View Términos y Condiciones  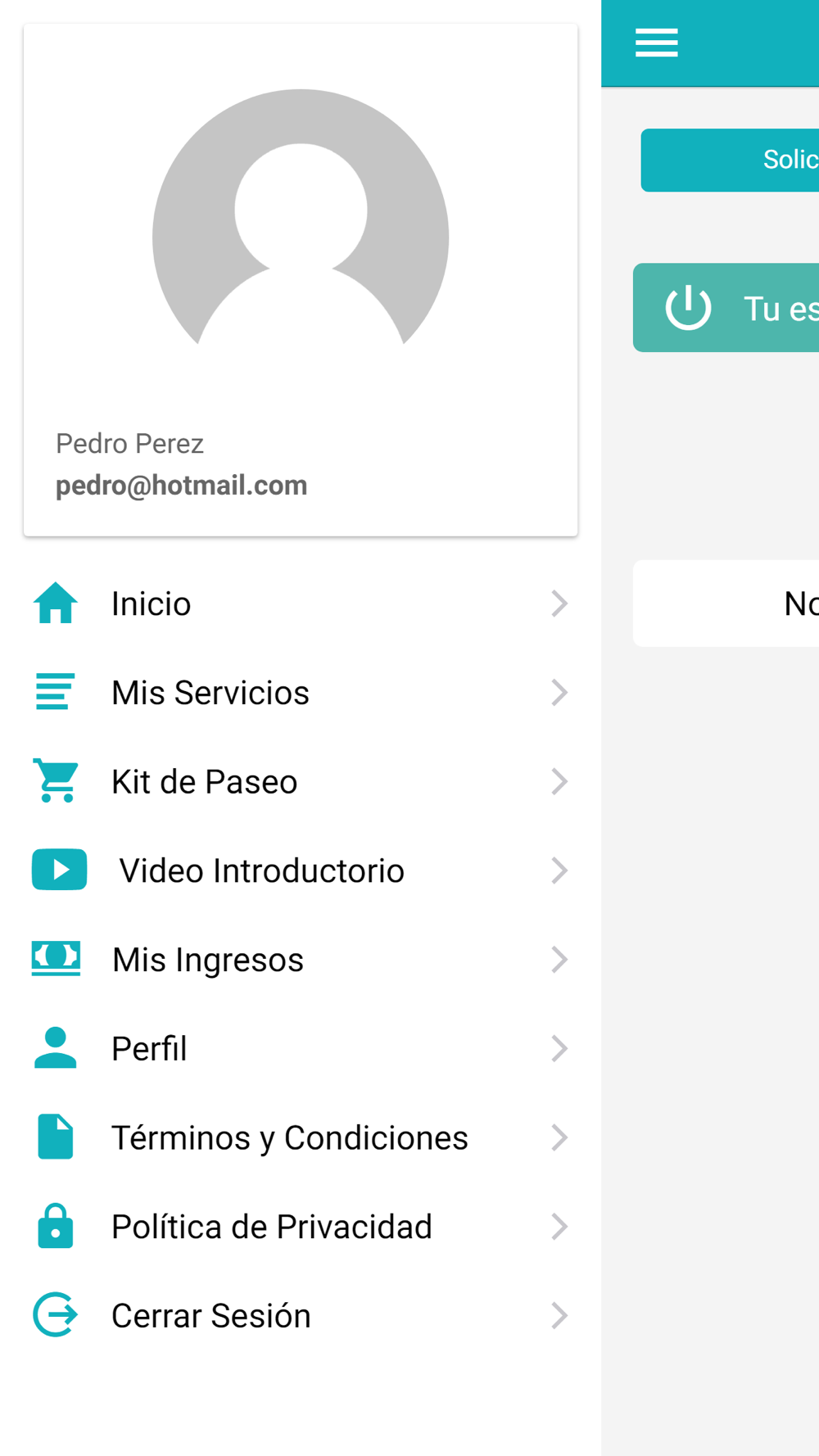click(301, 1137)
